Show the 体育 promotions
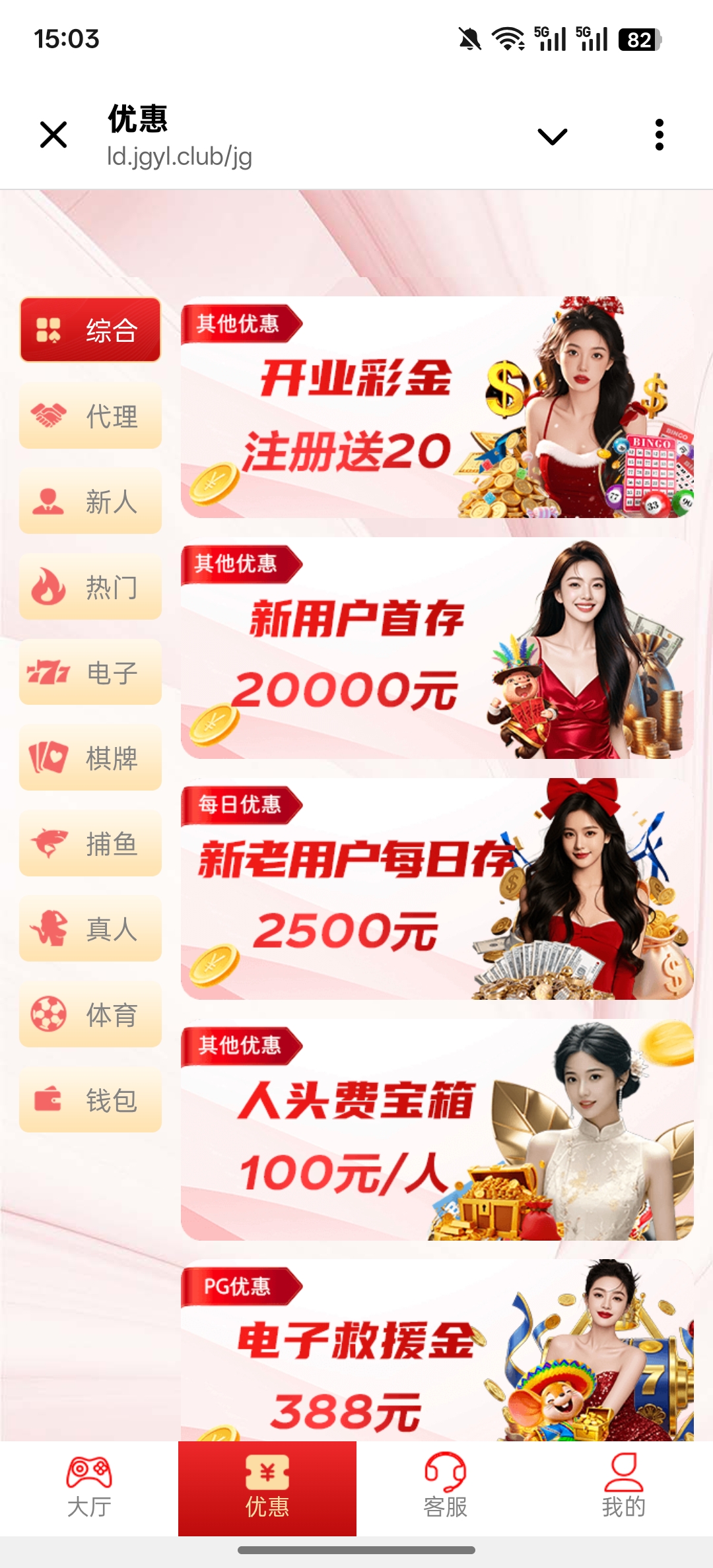The height and width of the screenshot is (1568, 713). click(x=90, y=1014)
